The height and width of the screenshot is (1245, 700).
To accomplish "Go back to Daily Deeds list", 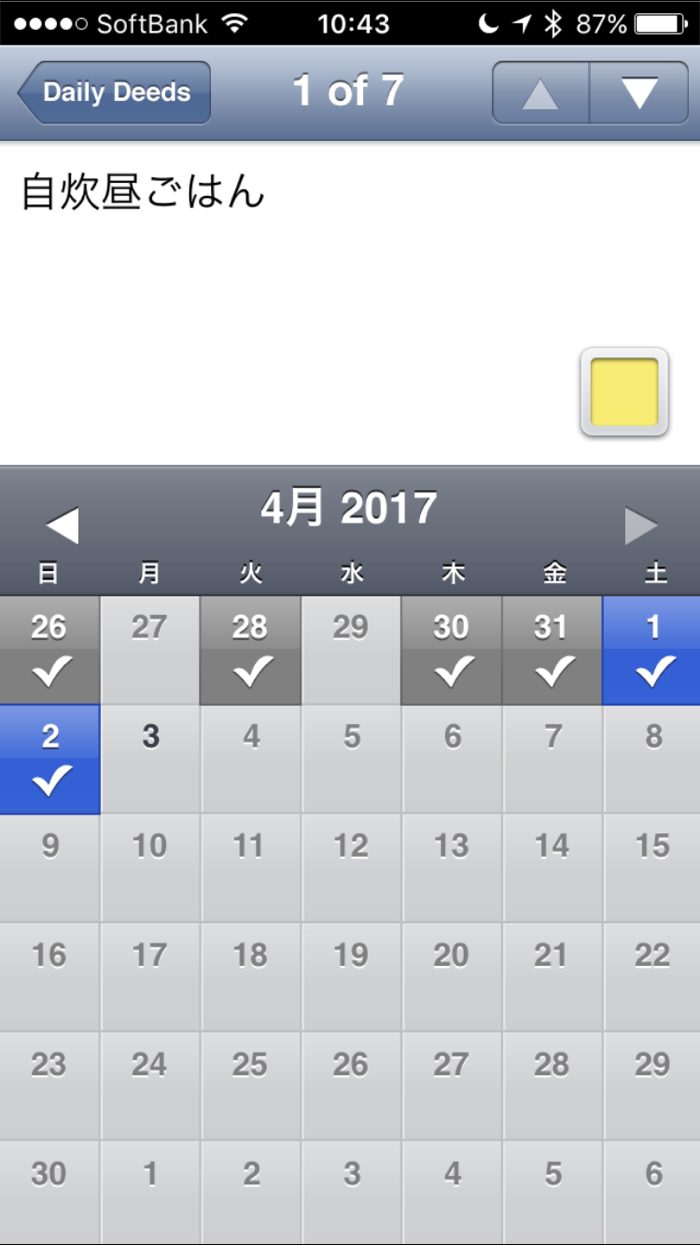I will pos(114,92).
